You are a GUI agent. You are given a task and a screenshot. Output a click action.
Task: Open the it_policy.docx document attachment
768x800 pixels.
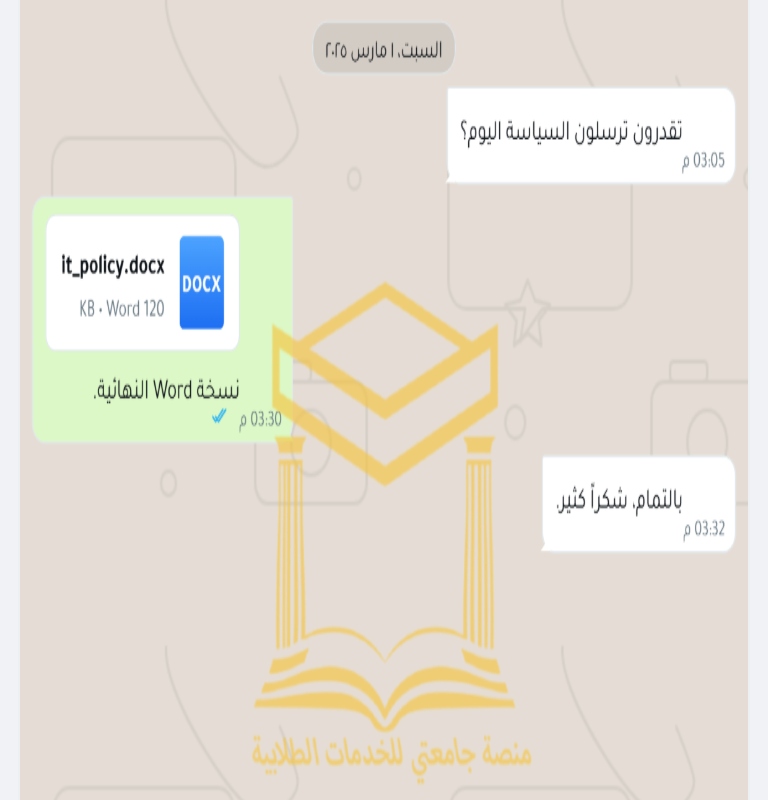[x=143, y=283]
